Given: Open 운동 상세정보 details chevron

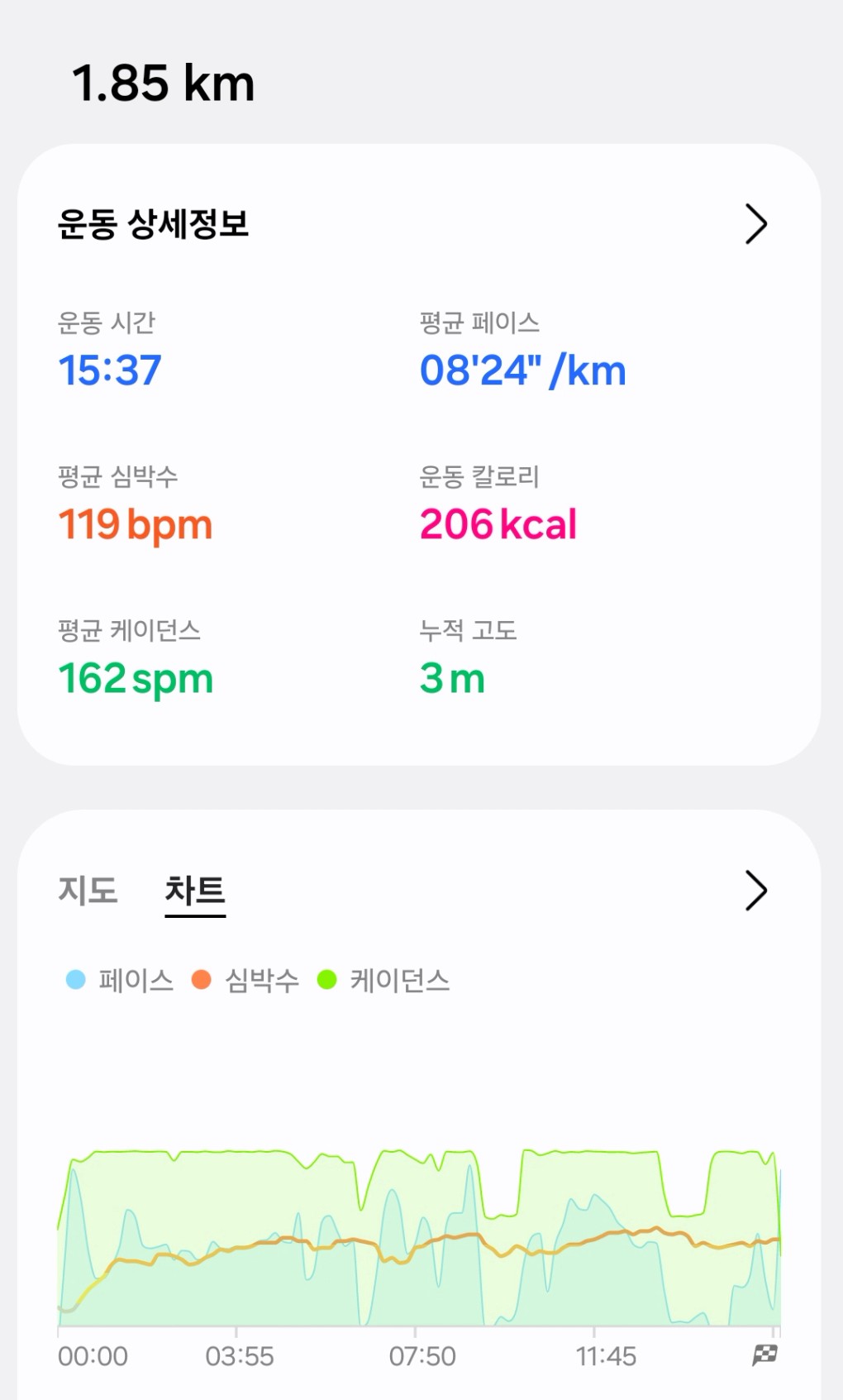Looking at the screenshot, I should pos(756,224).
